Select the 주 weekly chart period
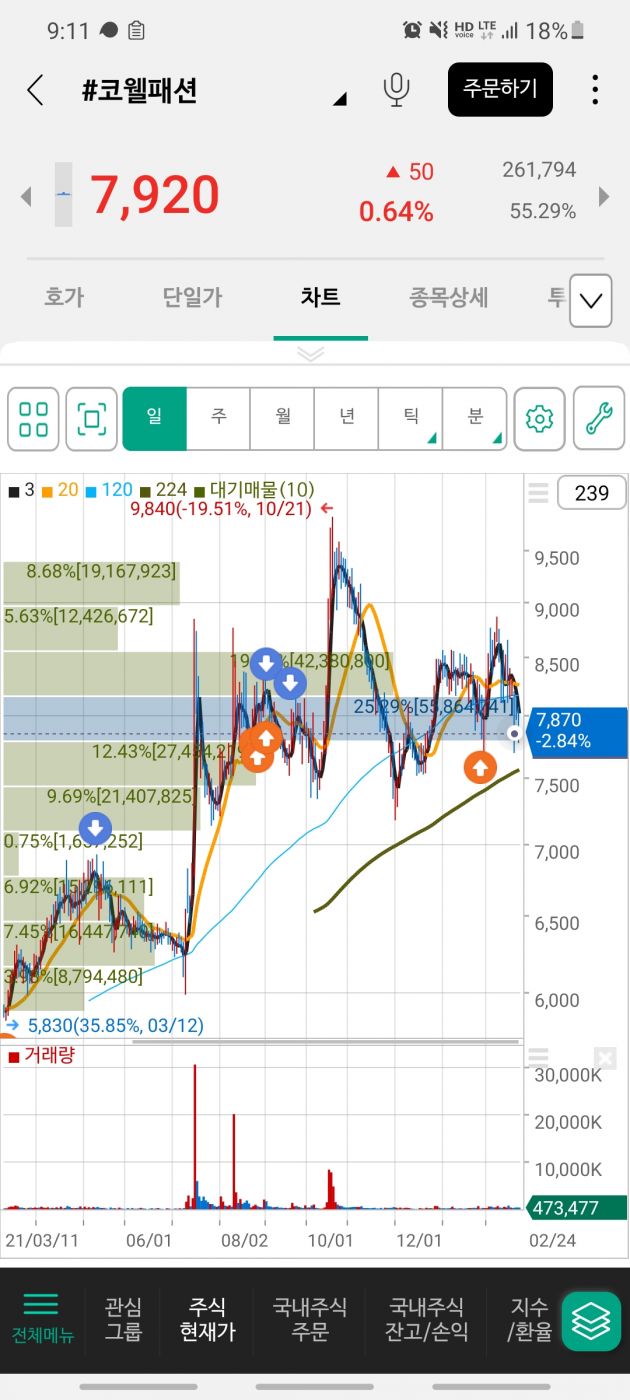This screenshot has width=630, height=1400. [x=218, y=417]
